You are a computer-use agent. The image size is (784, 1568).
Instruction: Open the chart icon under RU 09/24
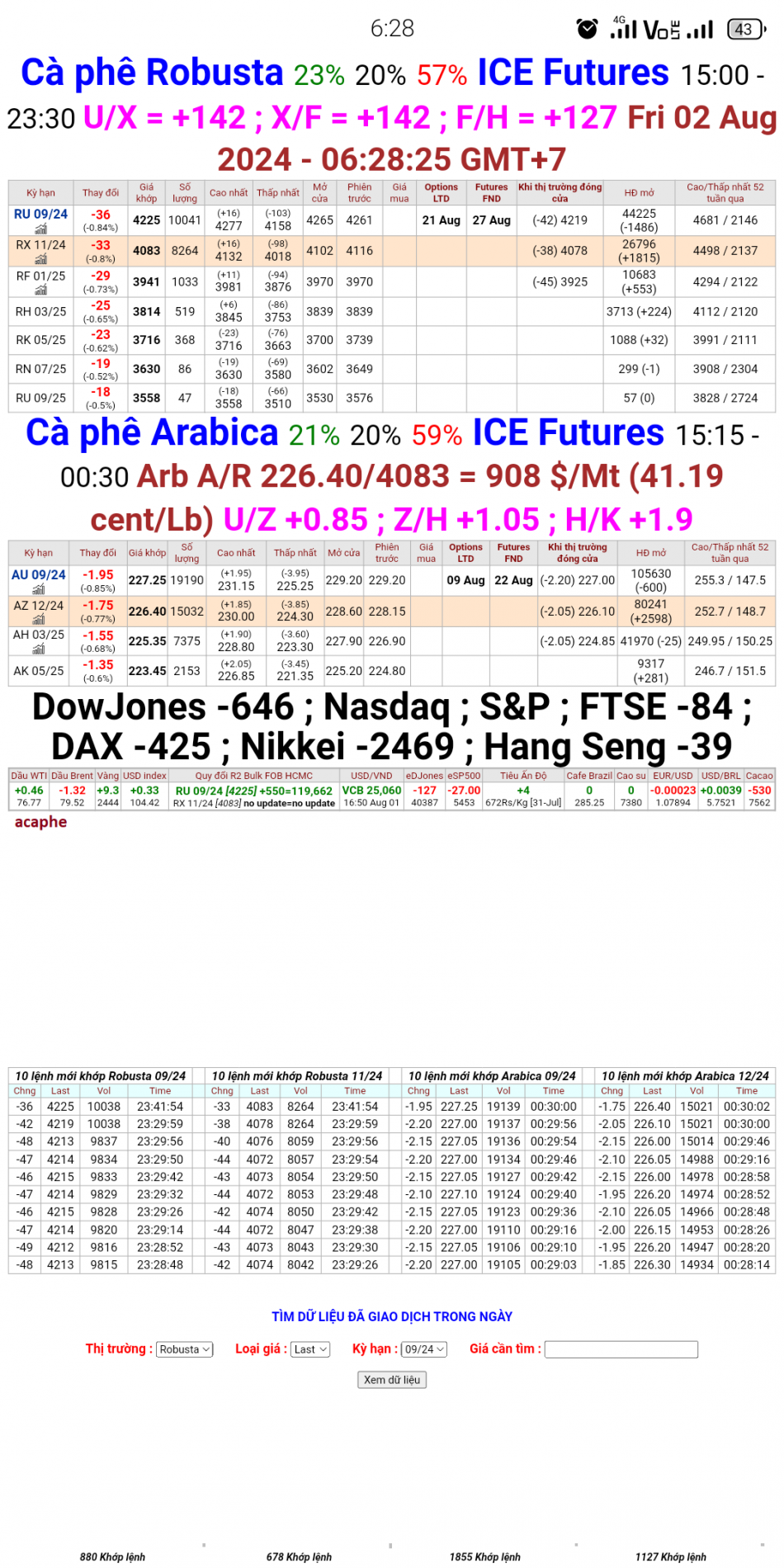pyautogui.click(x=39, y=227)
